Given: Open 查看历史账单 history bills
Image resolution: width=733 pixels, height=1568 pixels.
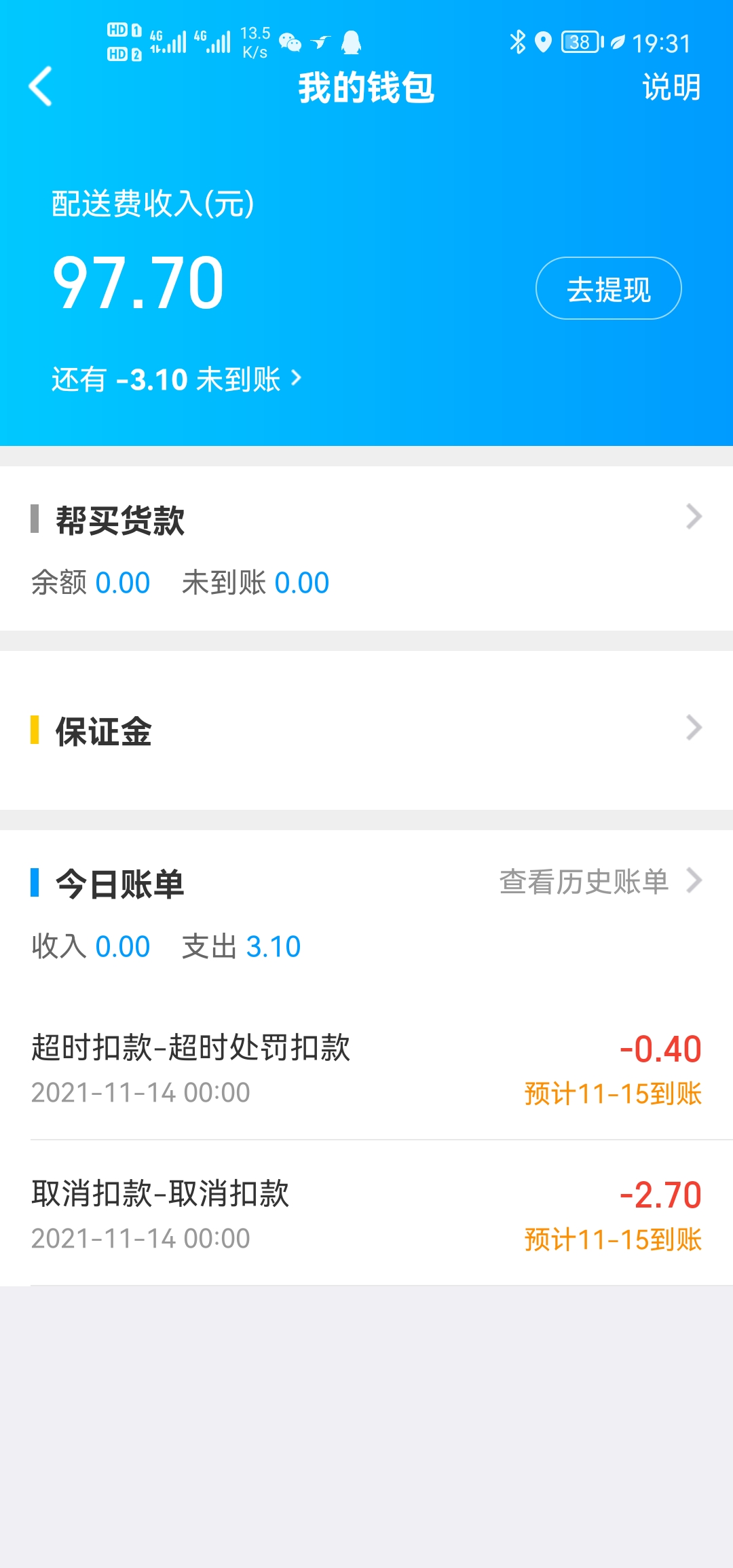Looking at the screenshot, I should click(x=599, y=882).
